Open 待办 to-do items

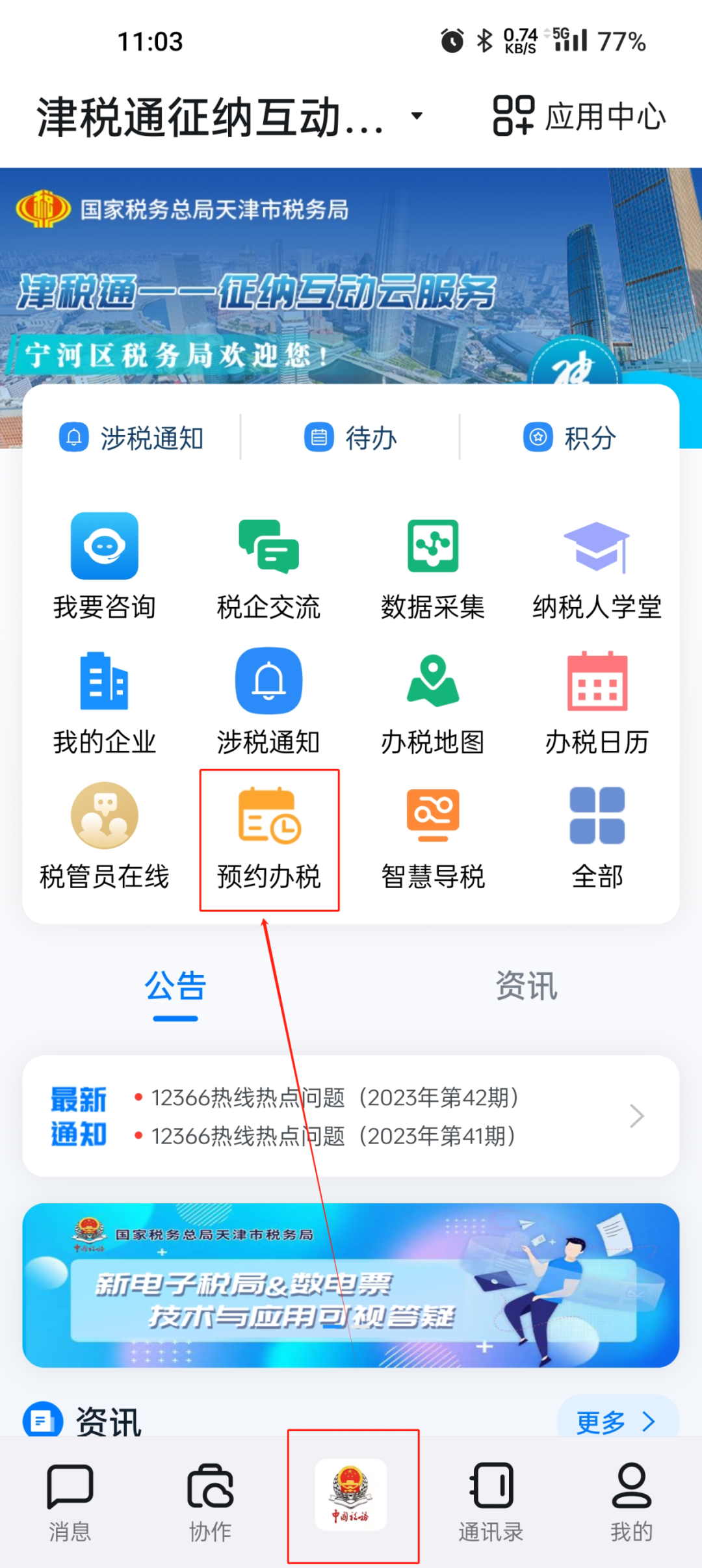pyautogui.click(x=350, y=438)
